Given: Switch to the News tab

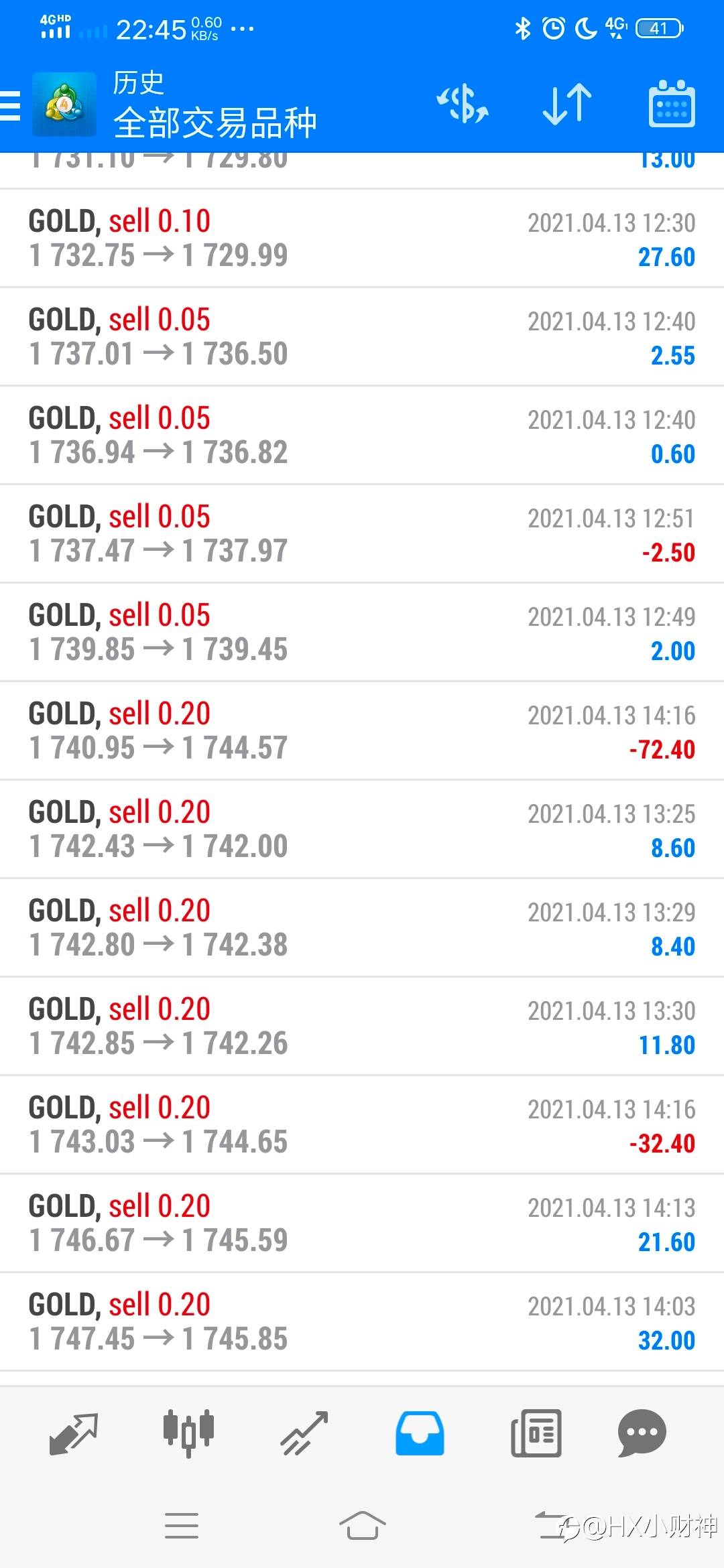Looking at the screenshot, I should click(x=536, y=1433).
